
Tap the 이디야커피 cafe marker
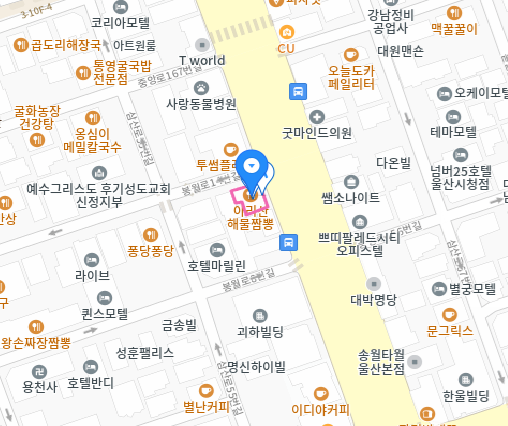[321, 394]
